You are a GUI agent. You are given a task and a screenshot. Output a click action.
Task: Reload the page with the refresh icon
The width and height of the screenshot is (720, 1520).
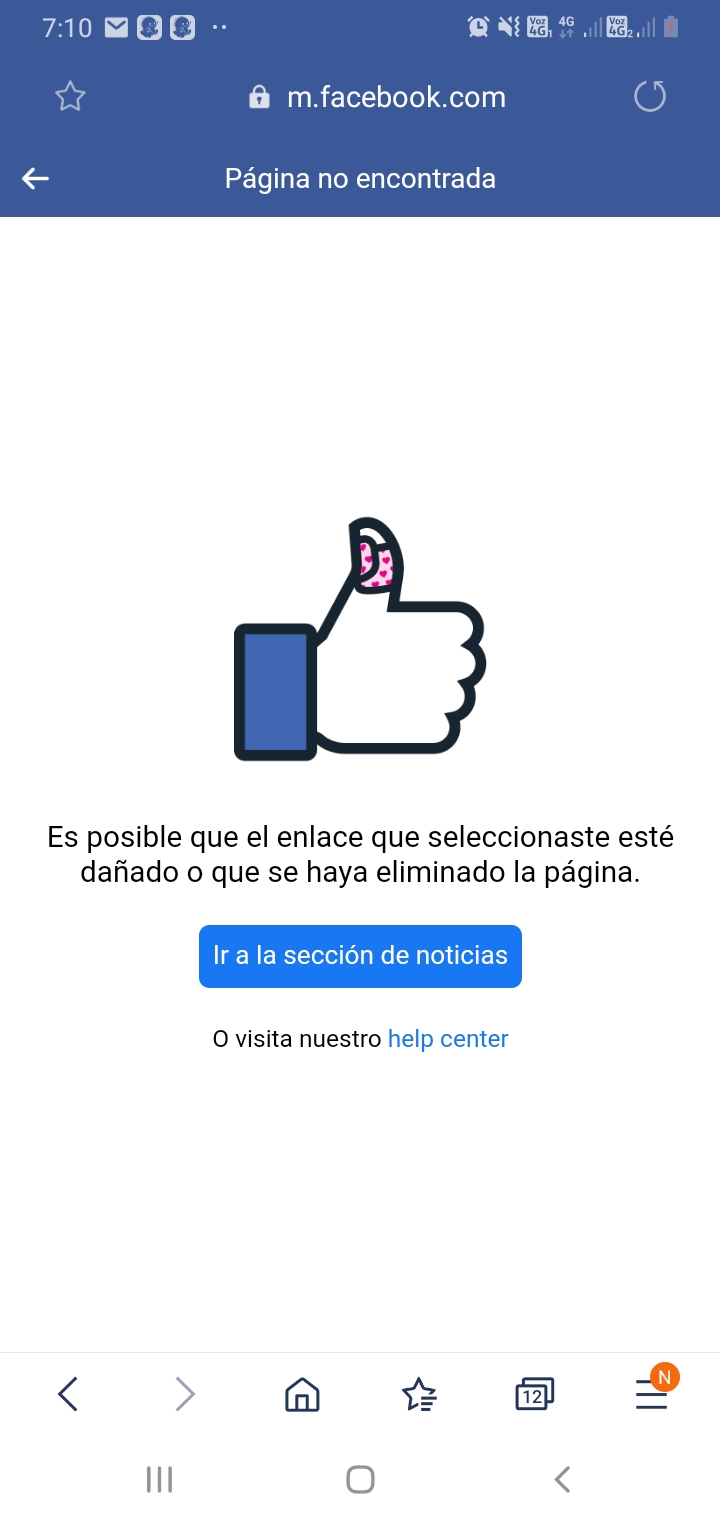[x=650, y=97]
